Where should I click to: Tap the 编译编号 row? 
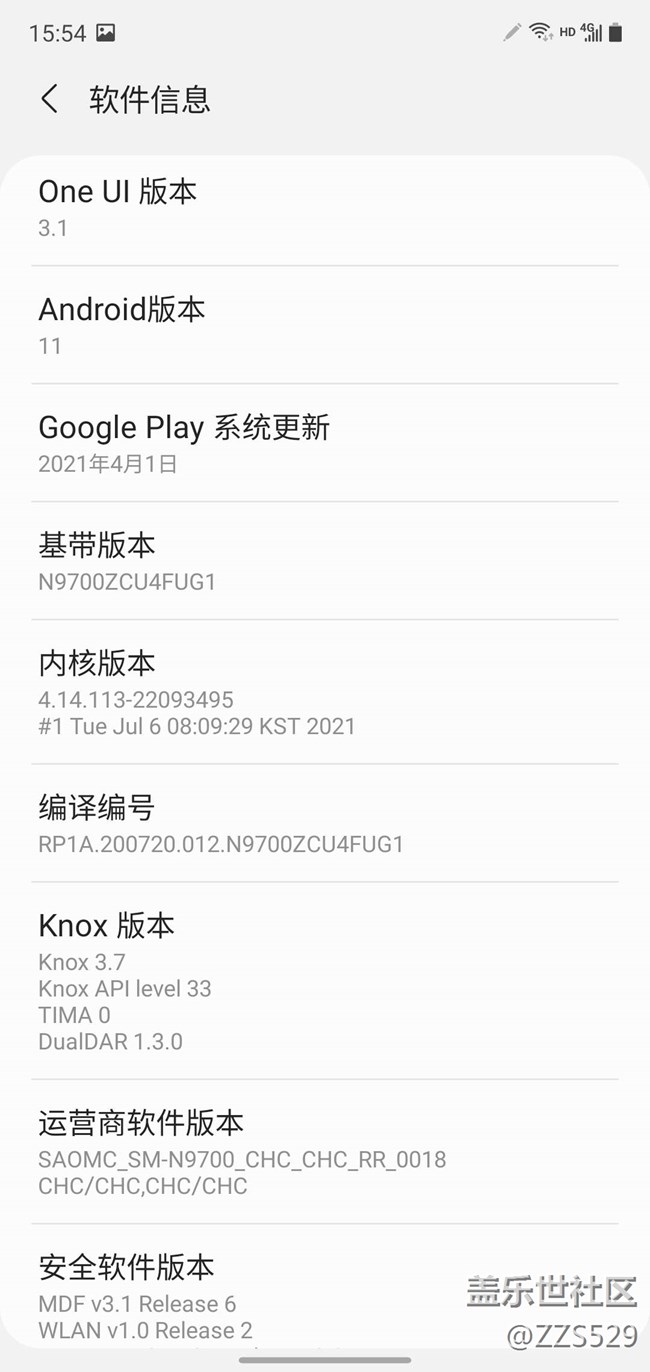click(324, 823)
